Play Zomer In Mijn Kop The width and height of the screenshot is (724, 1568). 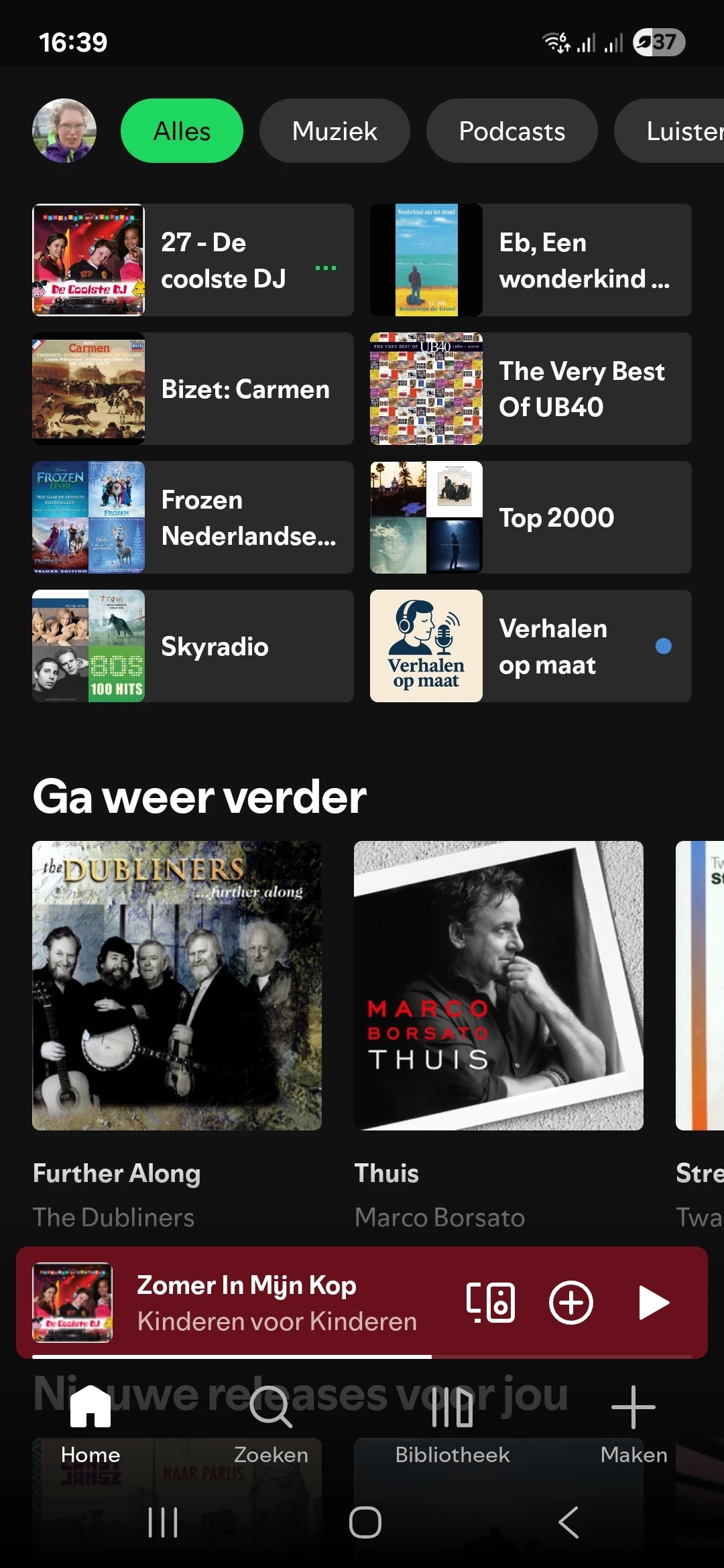(x=654, y=1303)
